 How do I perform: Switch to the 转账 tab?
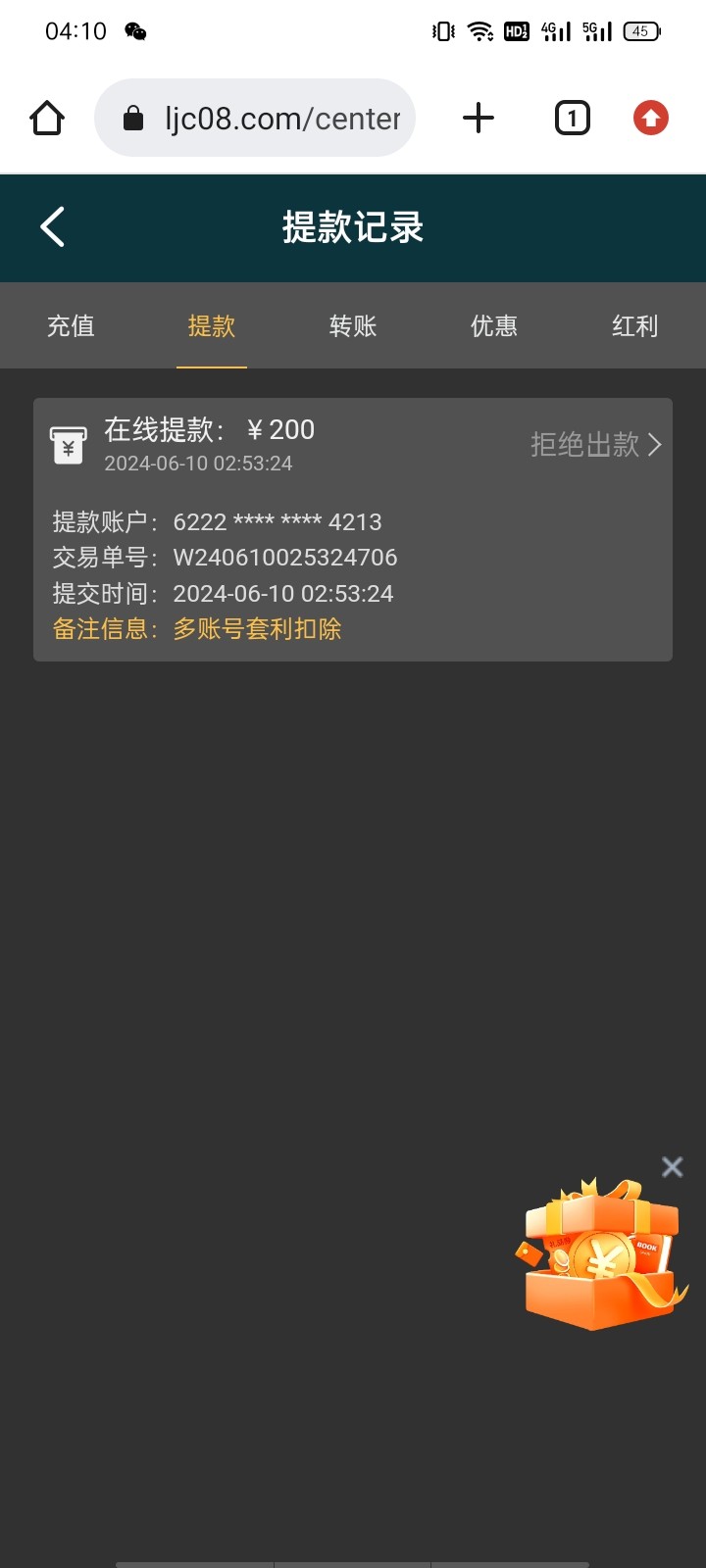353,325
